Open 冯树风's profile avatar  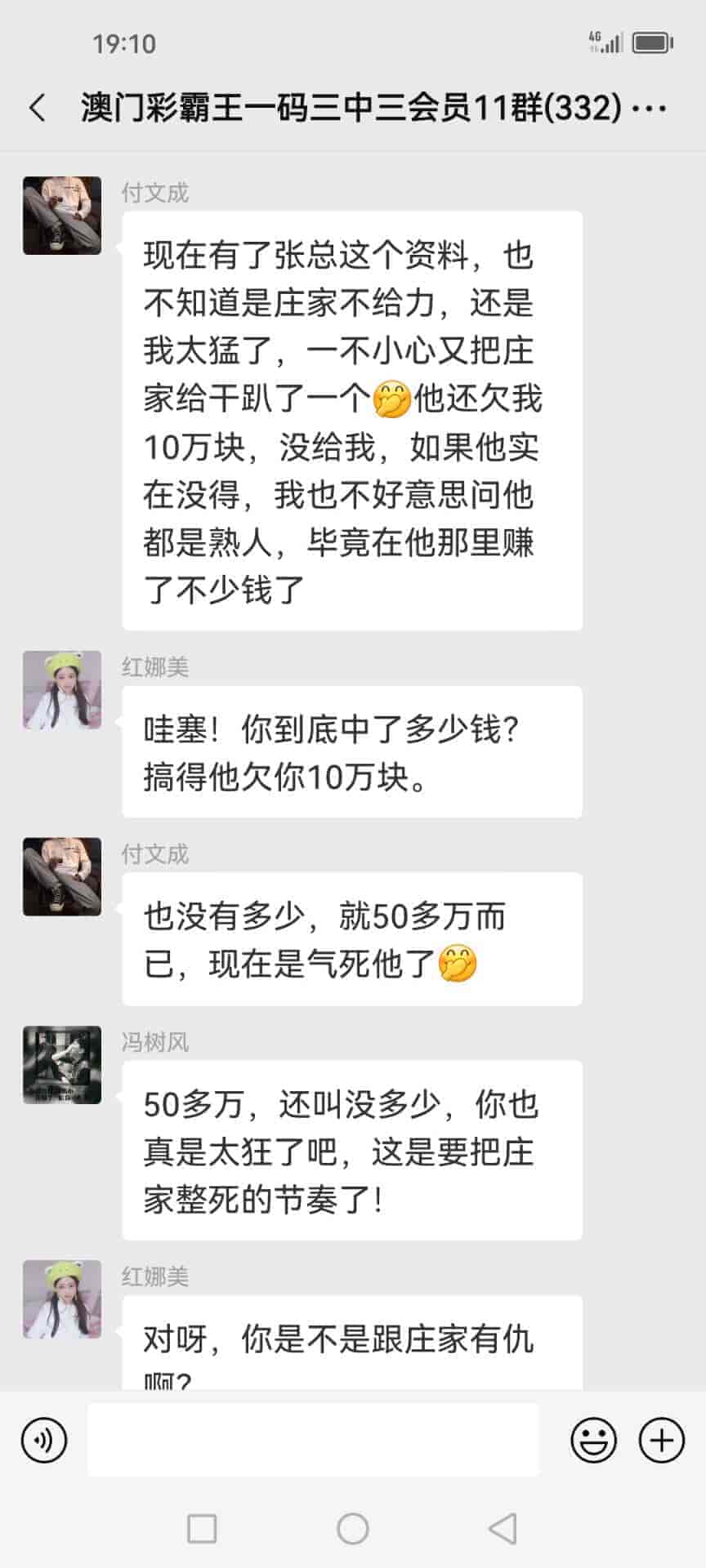pyautogui.click(x=62, y=1065)
